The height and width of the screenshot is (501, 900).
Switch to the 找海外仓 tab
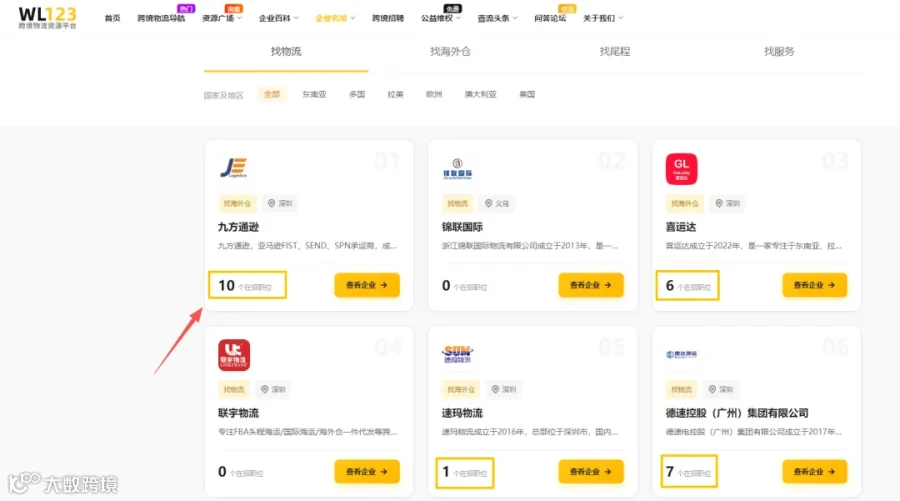[450, 52]
